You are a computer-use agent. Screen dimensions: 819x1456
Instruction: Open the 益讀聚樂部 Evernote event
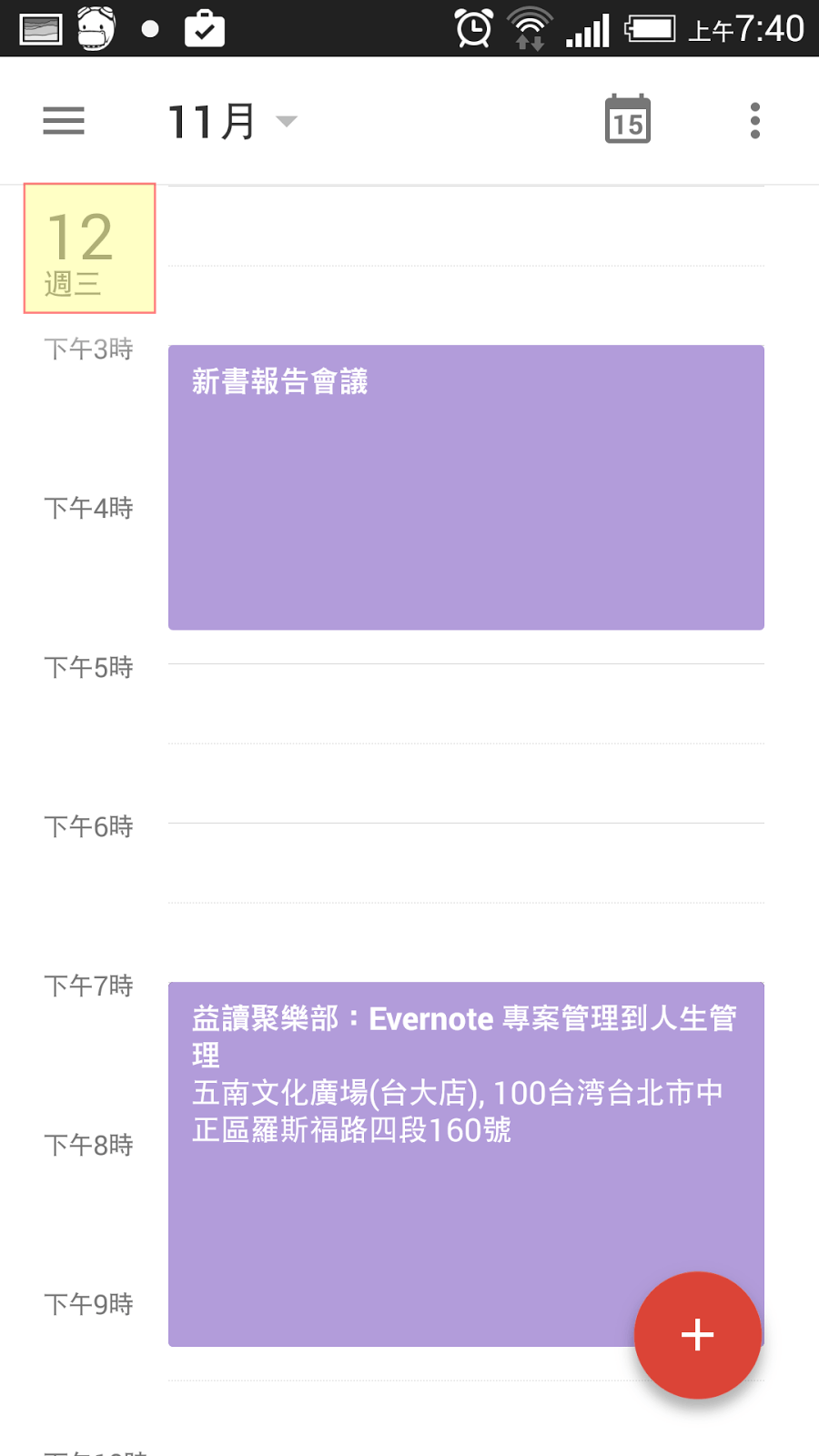pos(466,1164)
